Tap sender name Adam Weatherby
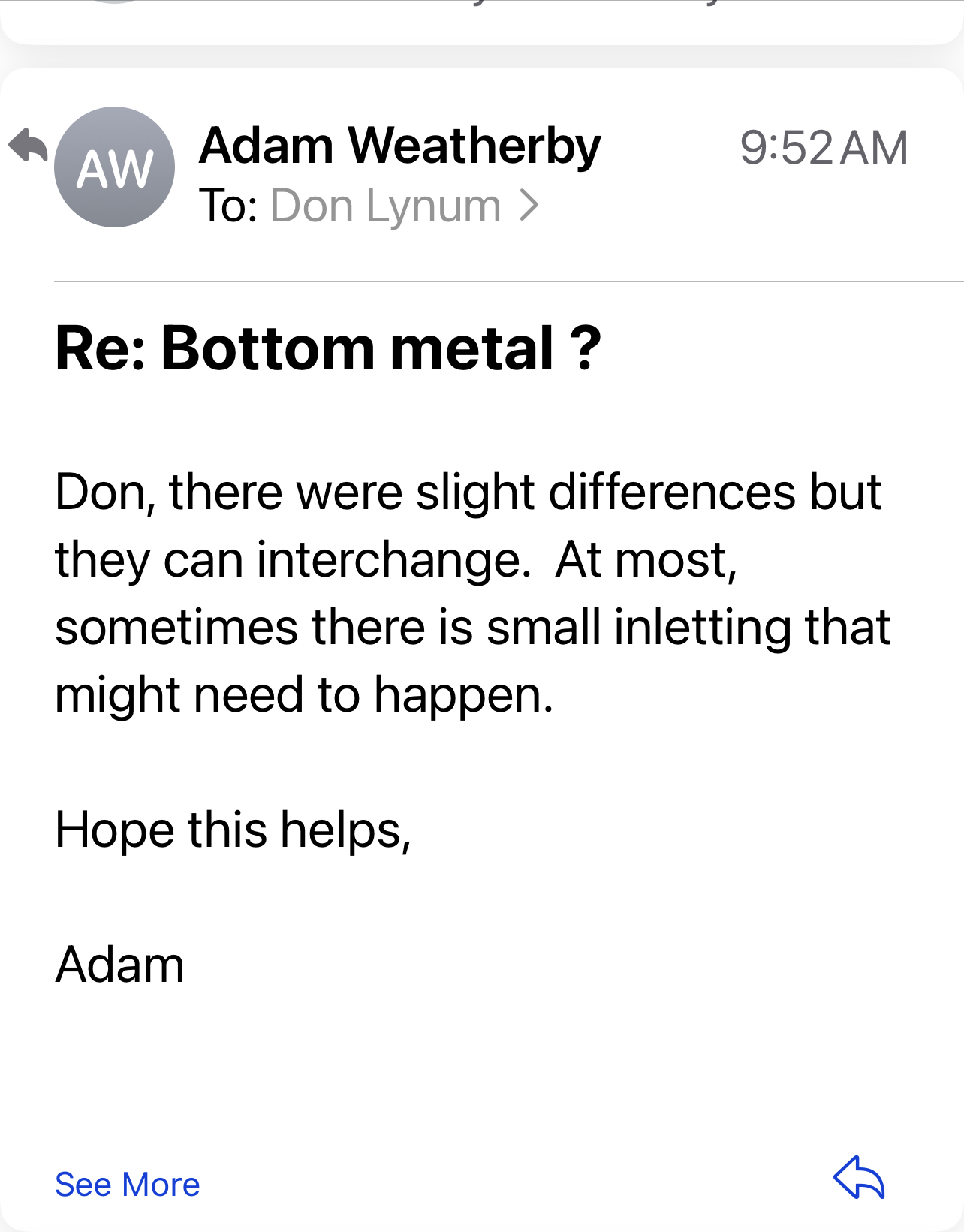Image resolution: width=964 pixels, height=1232 pixels. coord(399,146)
